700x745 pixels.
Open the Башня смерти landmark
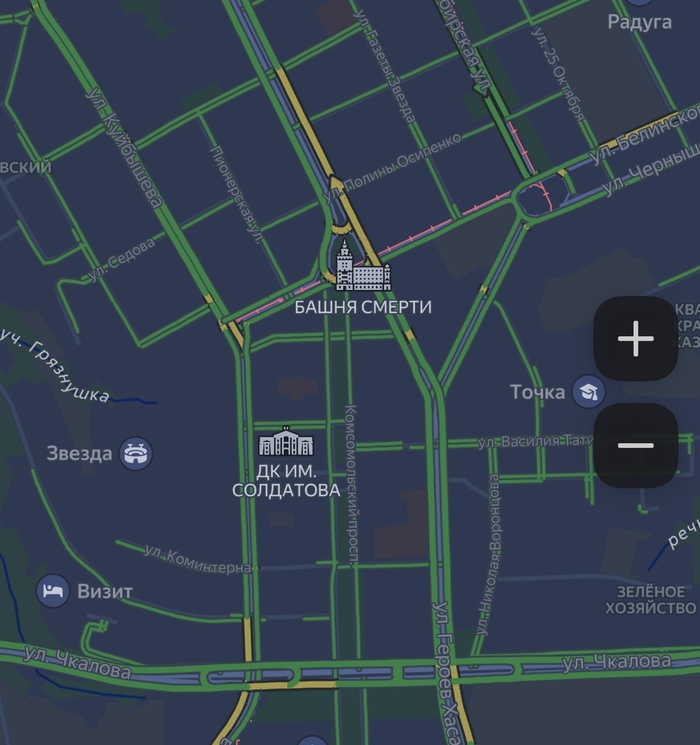point(362,268)
